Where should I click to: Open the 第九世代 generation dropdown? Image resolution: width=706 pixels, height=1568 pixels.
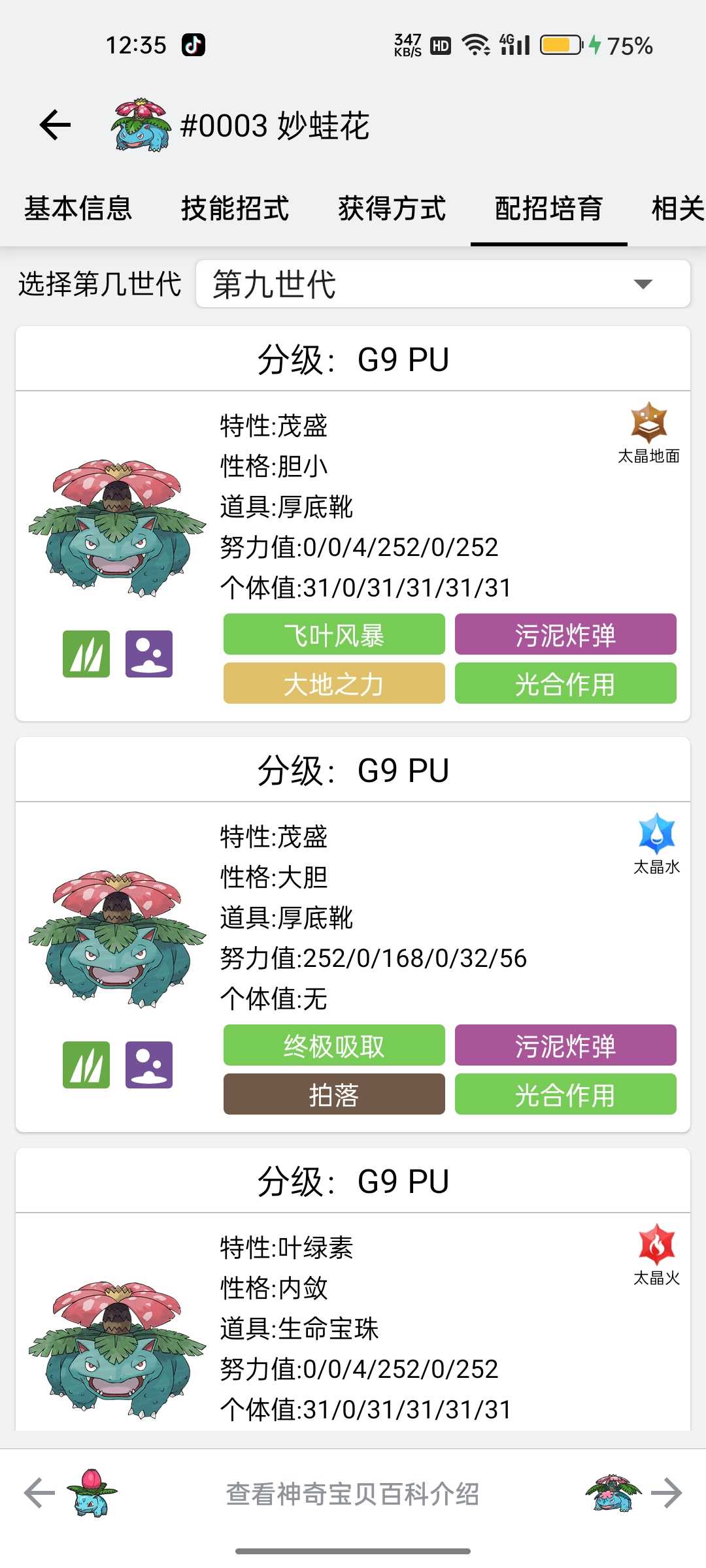(443, 284)
